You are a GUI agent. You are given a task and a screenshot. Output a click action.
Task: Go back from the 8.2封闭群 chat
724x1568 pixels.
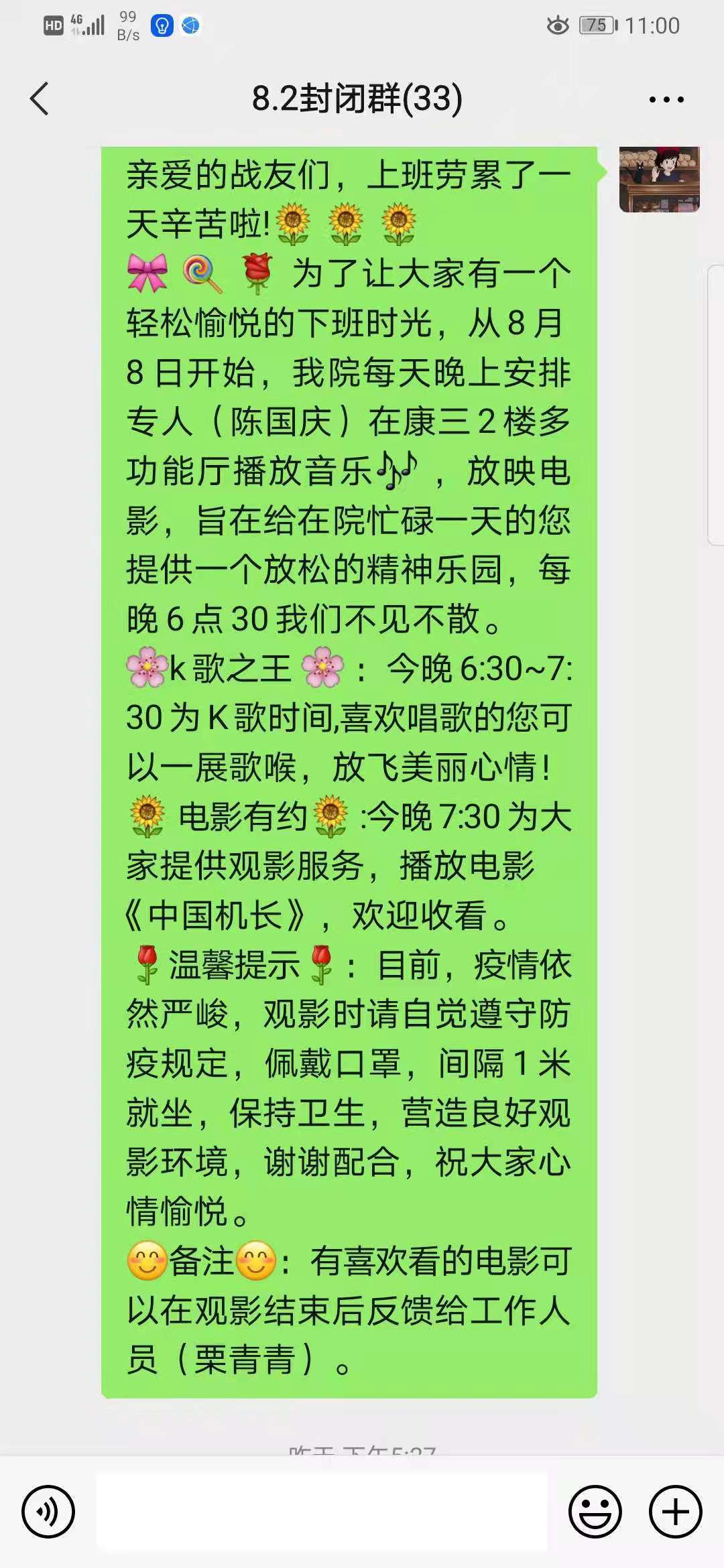[40, 99]
